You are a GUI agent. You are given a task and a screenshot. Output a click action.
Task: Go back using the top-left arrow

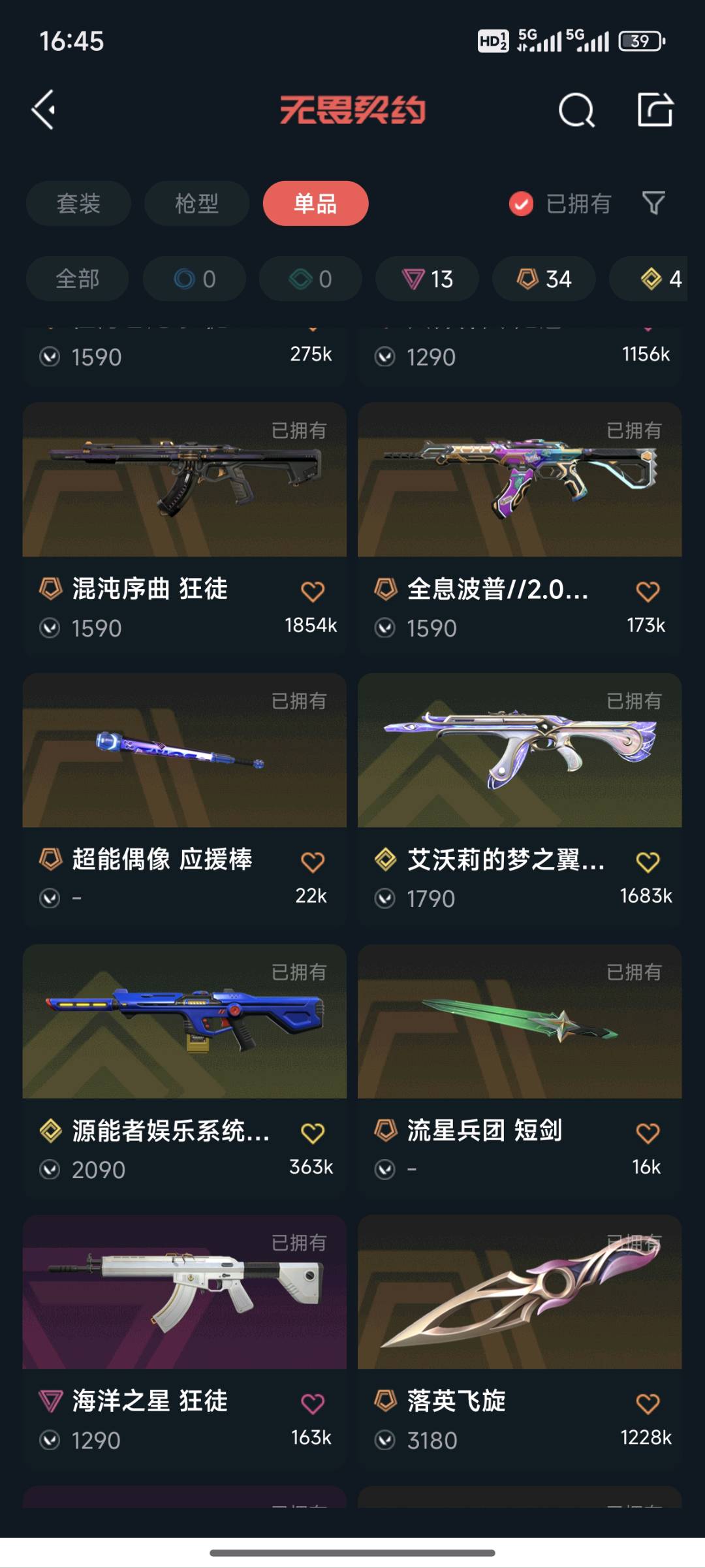(44, 110)
